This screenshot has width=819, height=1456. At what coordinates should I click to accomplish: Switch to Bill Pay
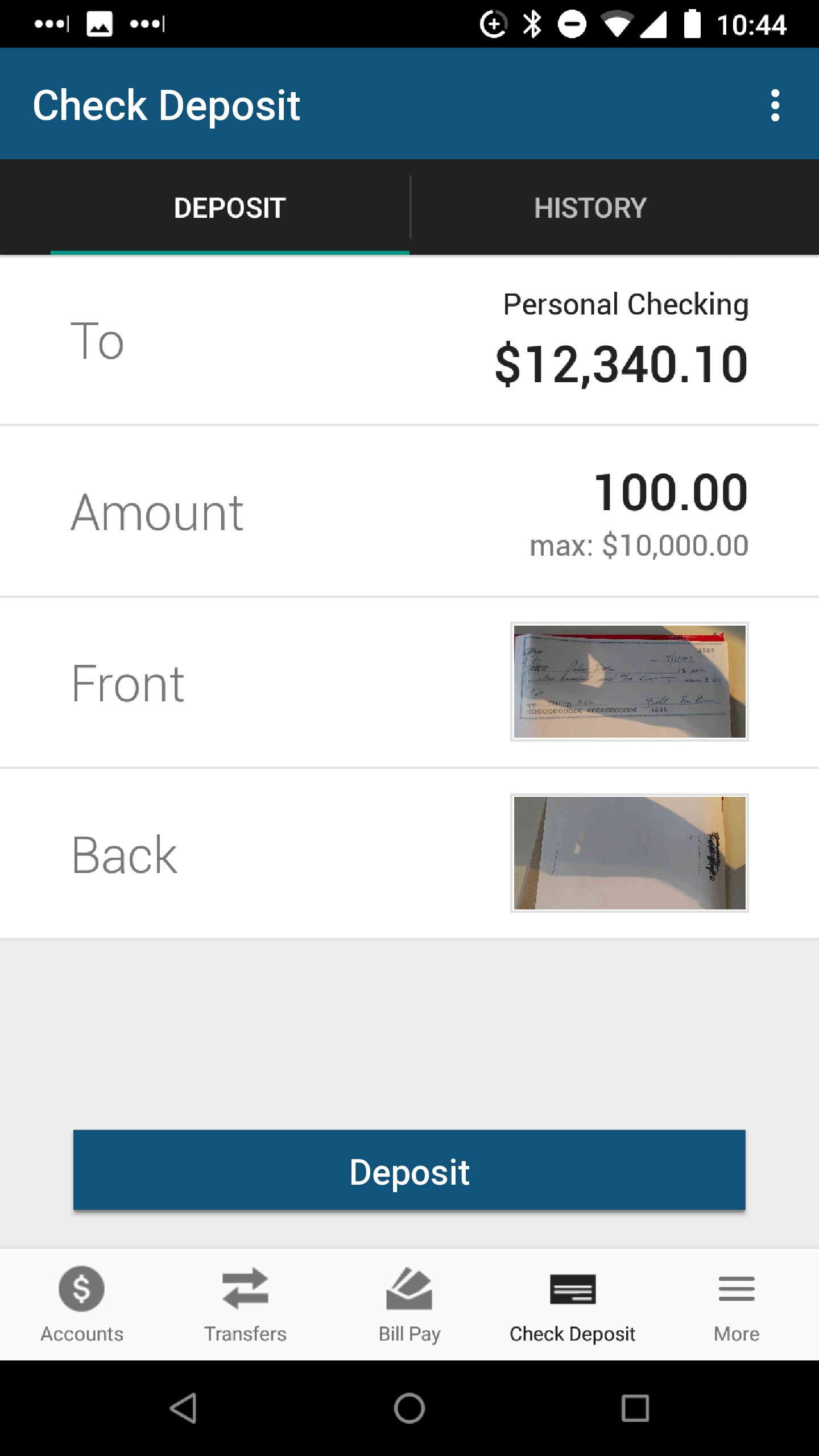pos(409,1305)
